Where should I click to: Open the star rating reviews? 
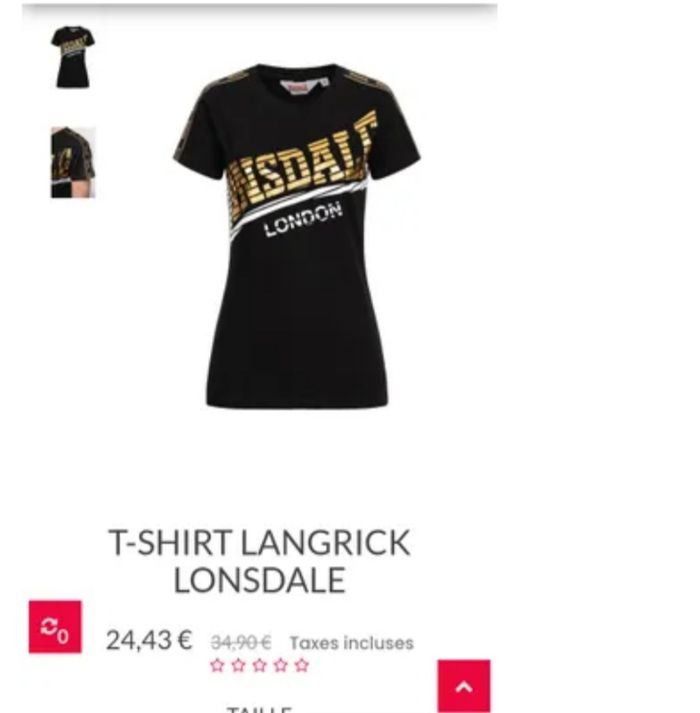pyautogui.click(x=259, y=666)
